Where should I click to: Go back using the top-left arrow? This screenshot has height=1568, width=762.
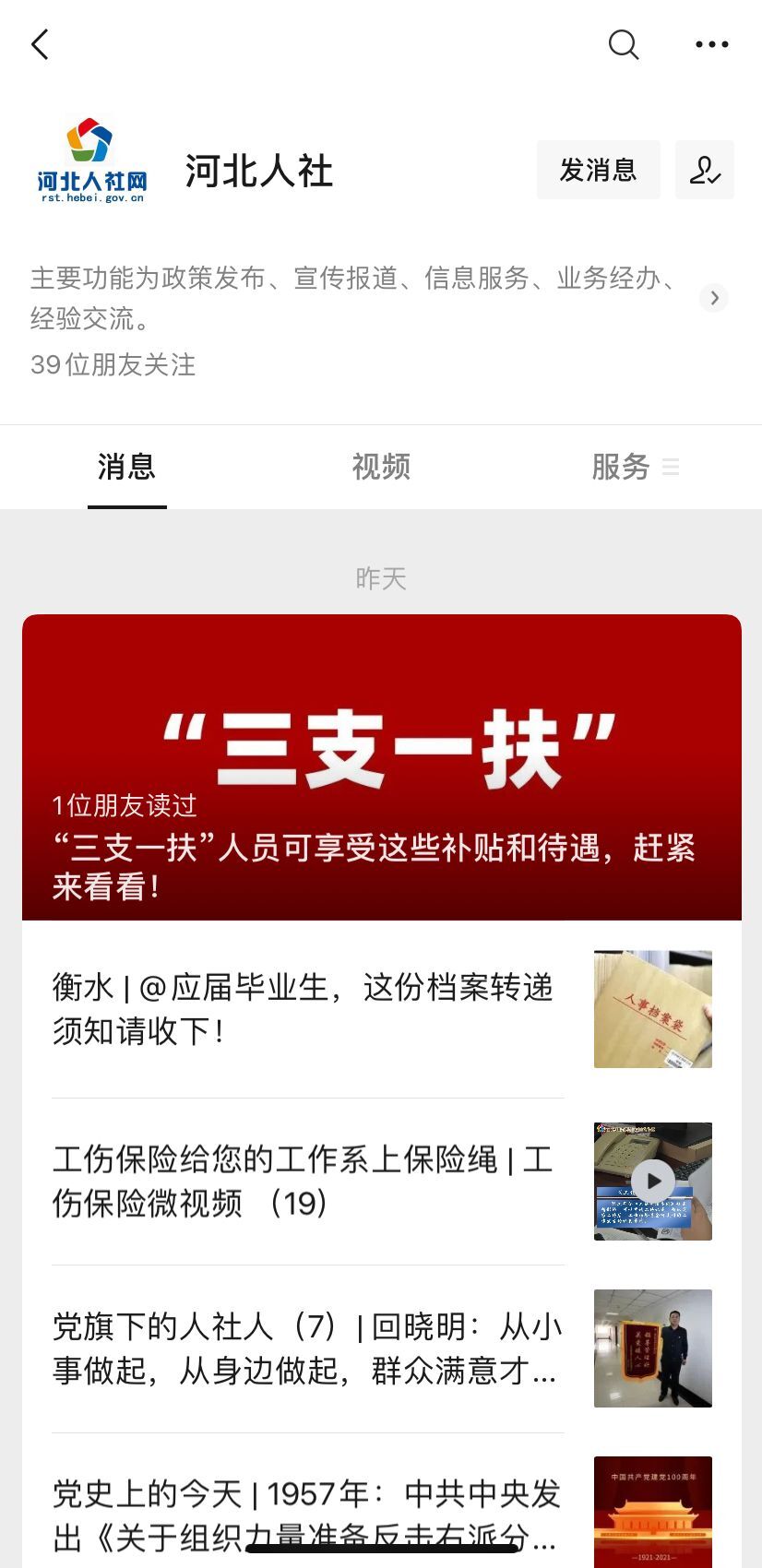[x=40, y=44]
